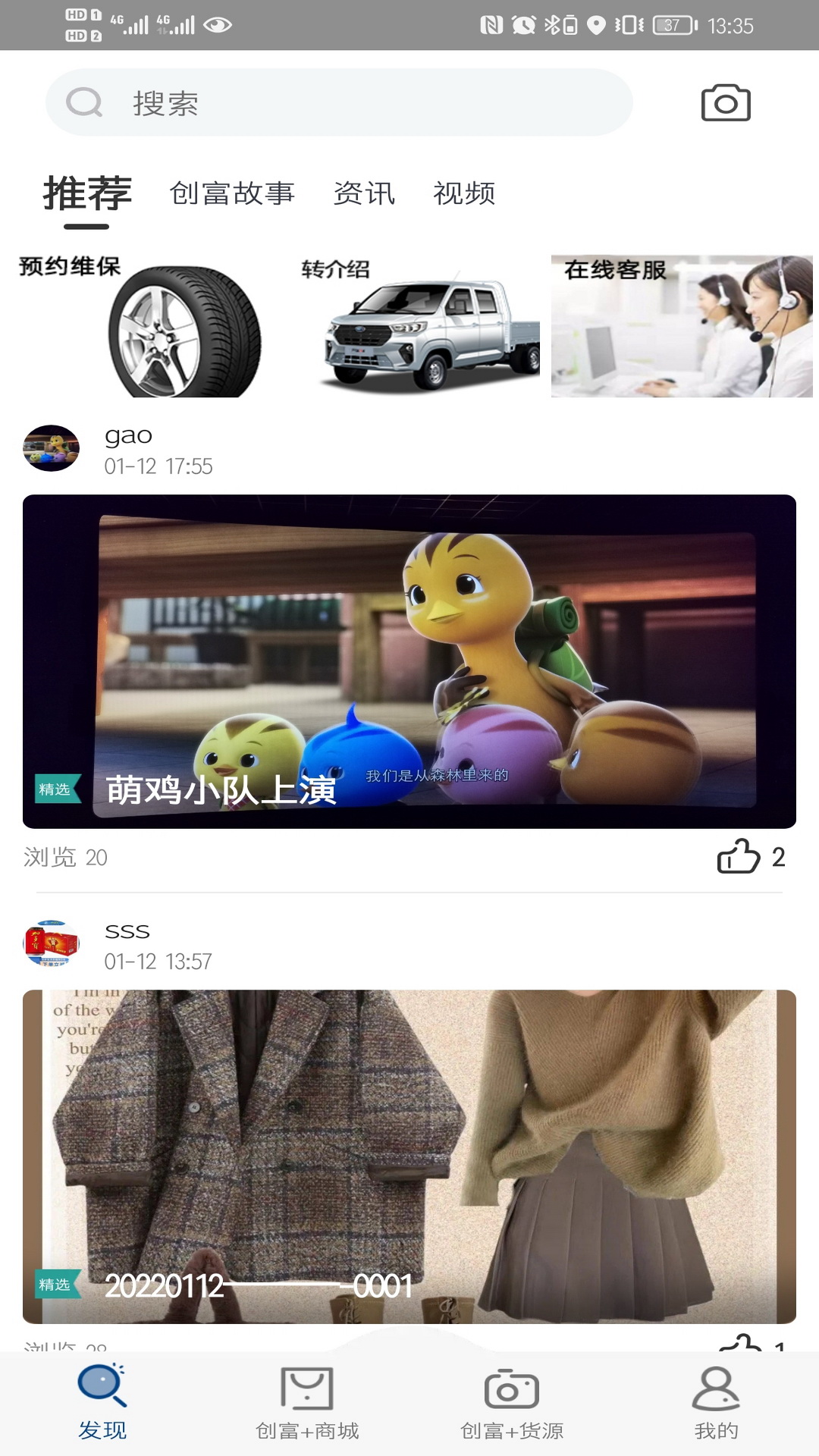Go to the 我的 tab
Screen dimensions: 819x1456
click(x=716, y=1403)
